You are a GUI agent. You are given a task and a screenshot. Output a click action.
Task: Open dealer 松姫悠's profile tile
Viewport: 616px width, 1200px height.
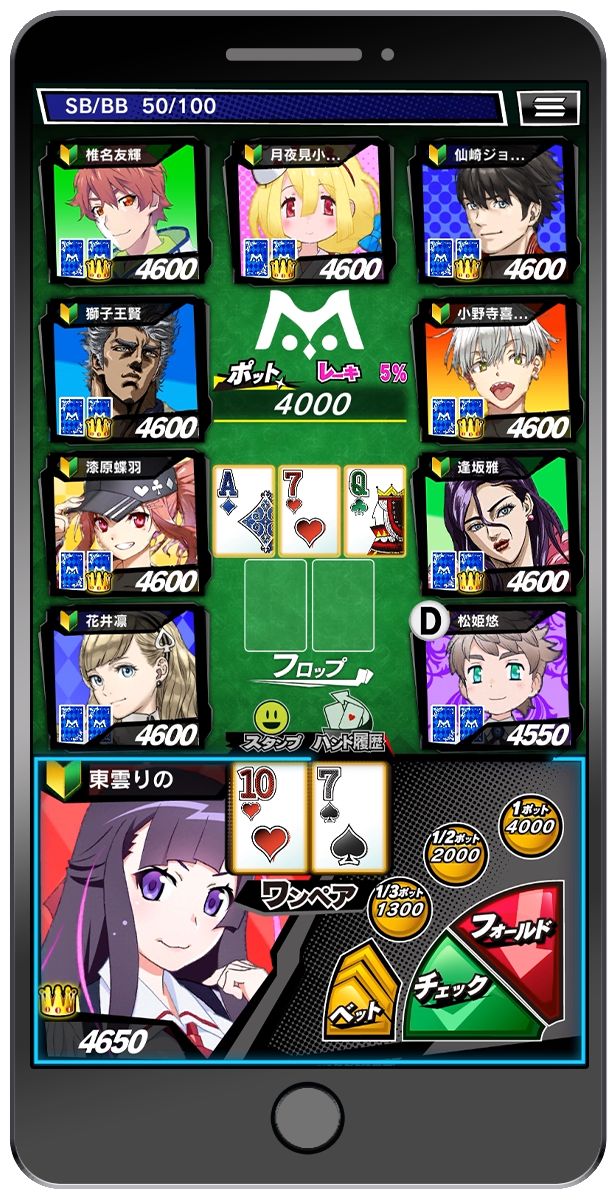(x=497, y=678)
